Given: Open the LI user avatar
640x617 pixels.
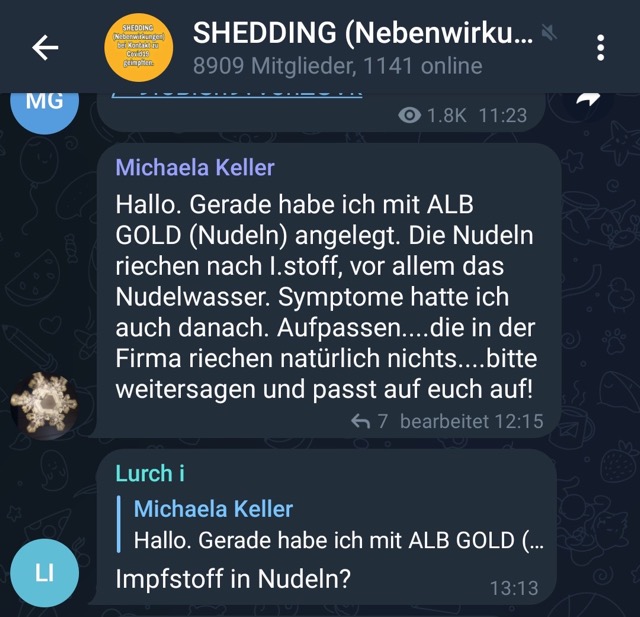Looking at the screenshot, I should [44, 572].
